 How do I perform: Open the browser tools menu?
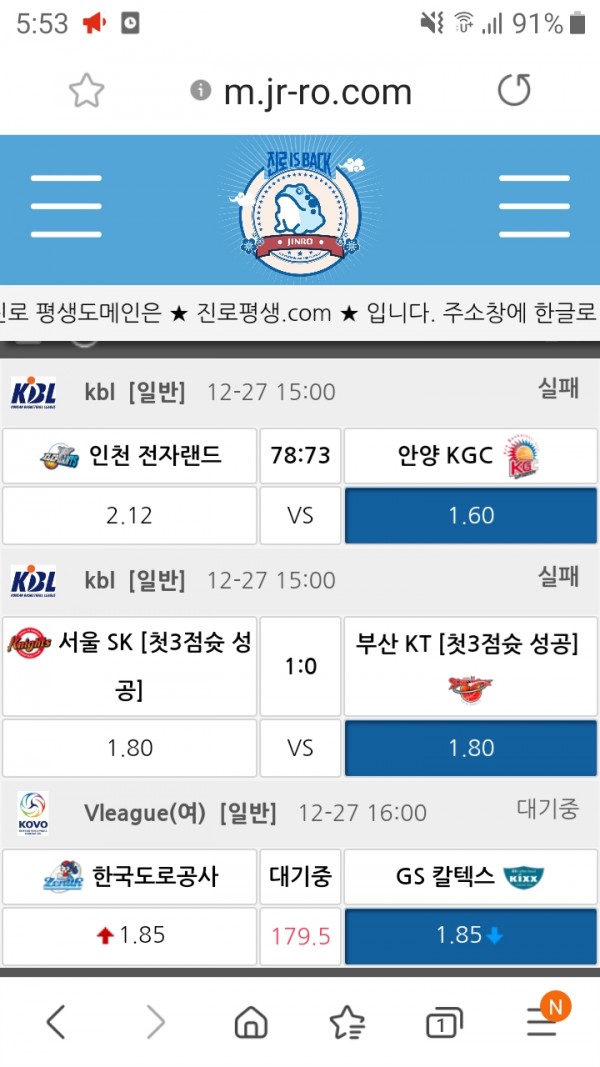click(x=541, y=1022)
